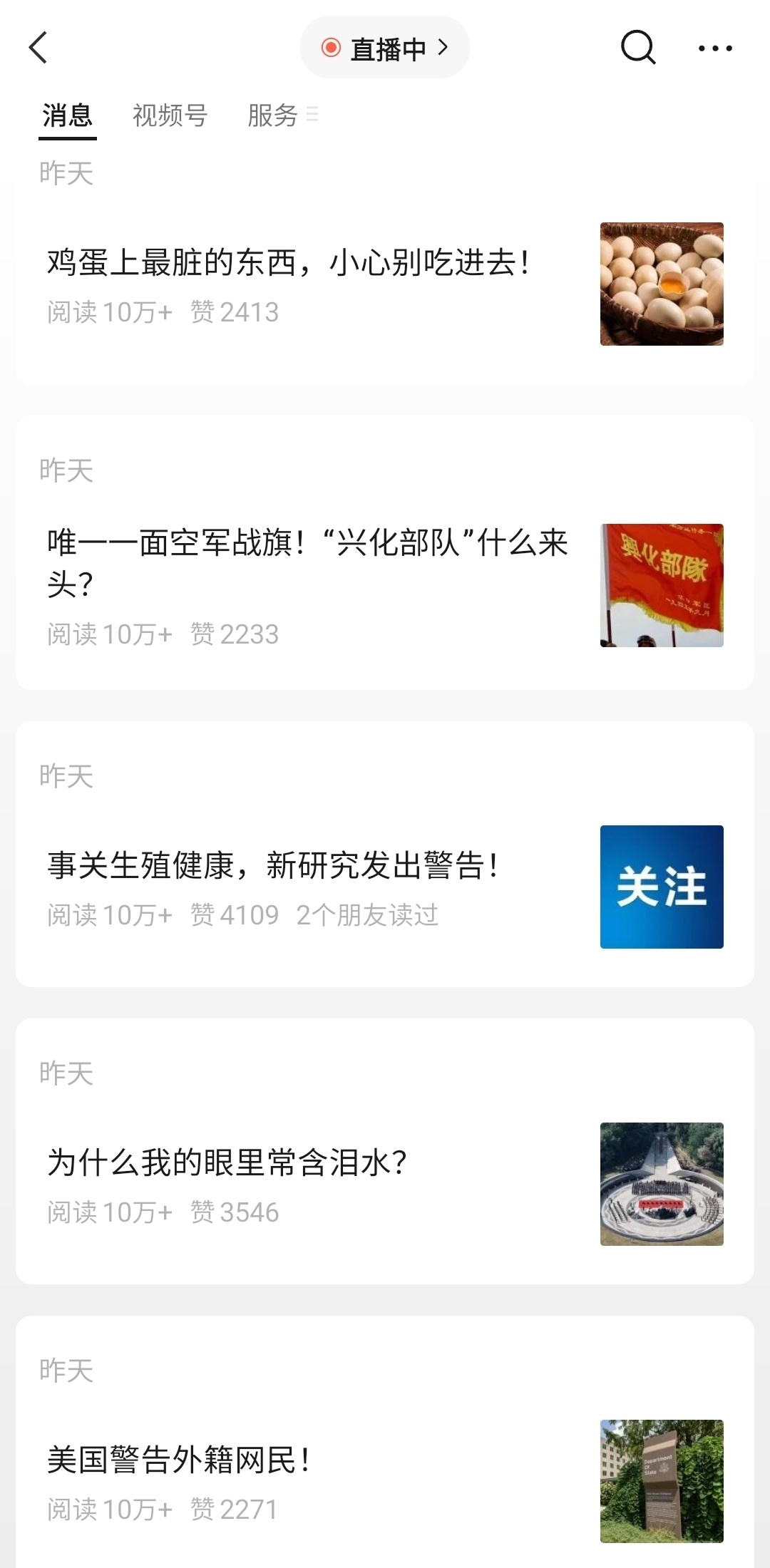Open 为什么我的眼里常含泪水？ article
The width and height of the screenshot is (770, 1568).
(x=385, y=1152)
